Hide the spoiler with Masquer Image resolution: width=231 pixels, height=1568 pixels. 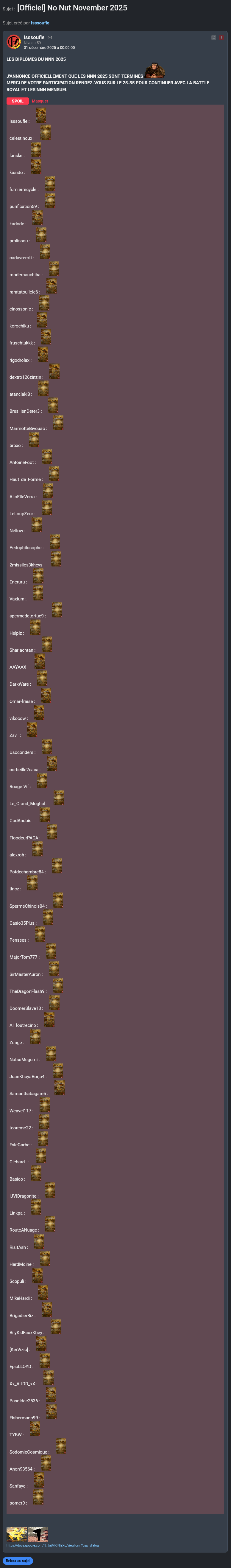(x=40, y=101)
